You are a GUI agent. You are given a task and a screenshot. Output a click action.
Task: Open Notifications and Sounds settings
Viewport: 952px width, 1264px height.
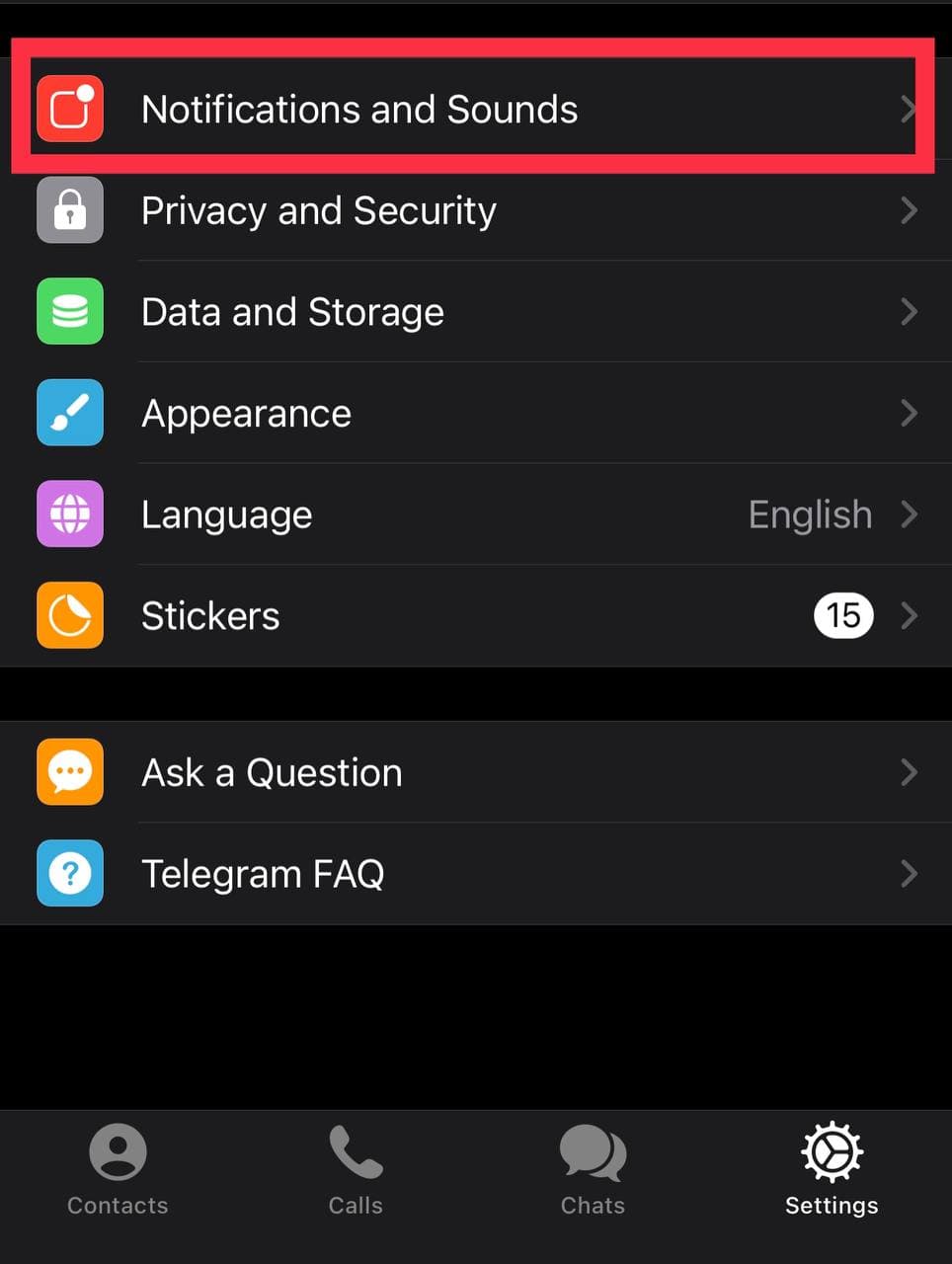click(359, 110)
